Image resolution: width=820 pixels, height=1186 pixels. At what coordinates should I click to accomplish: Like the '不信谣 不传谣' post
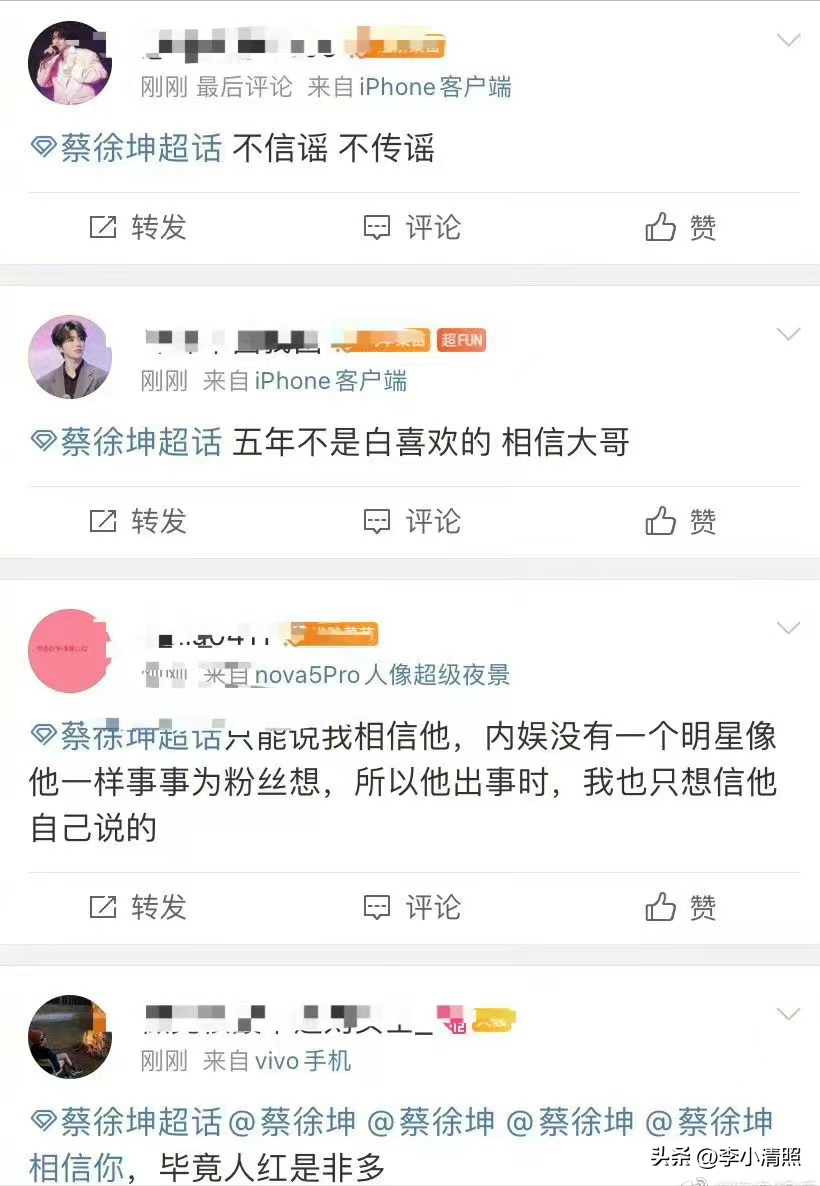click(x=681, y=228)
